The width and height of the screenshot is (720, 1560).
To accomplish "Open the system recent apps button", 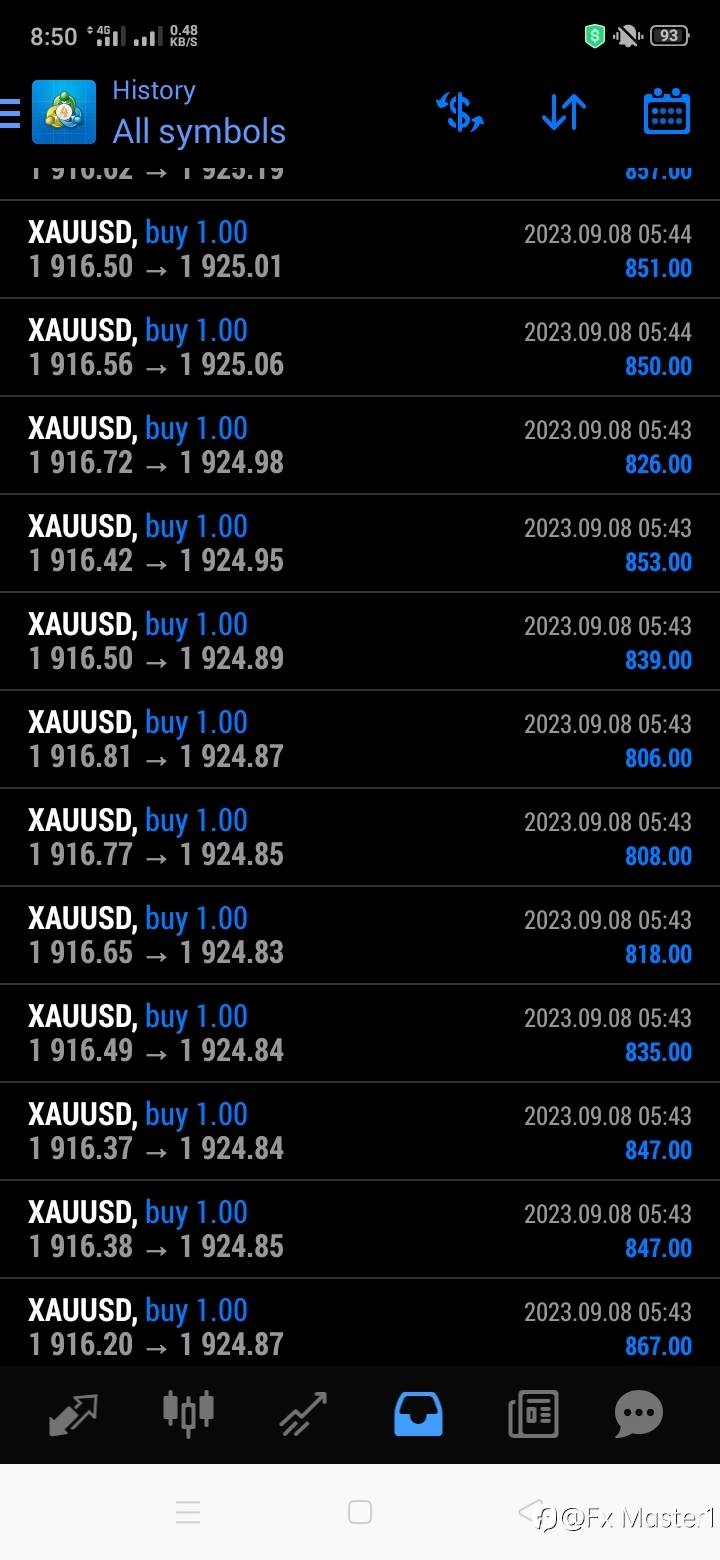I will pyautogui.click(x=188, y=1512).
